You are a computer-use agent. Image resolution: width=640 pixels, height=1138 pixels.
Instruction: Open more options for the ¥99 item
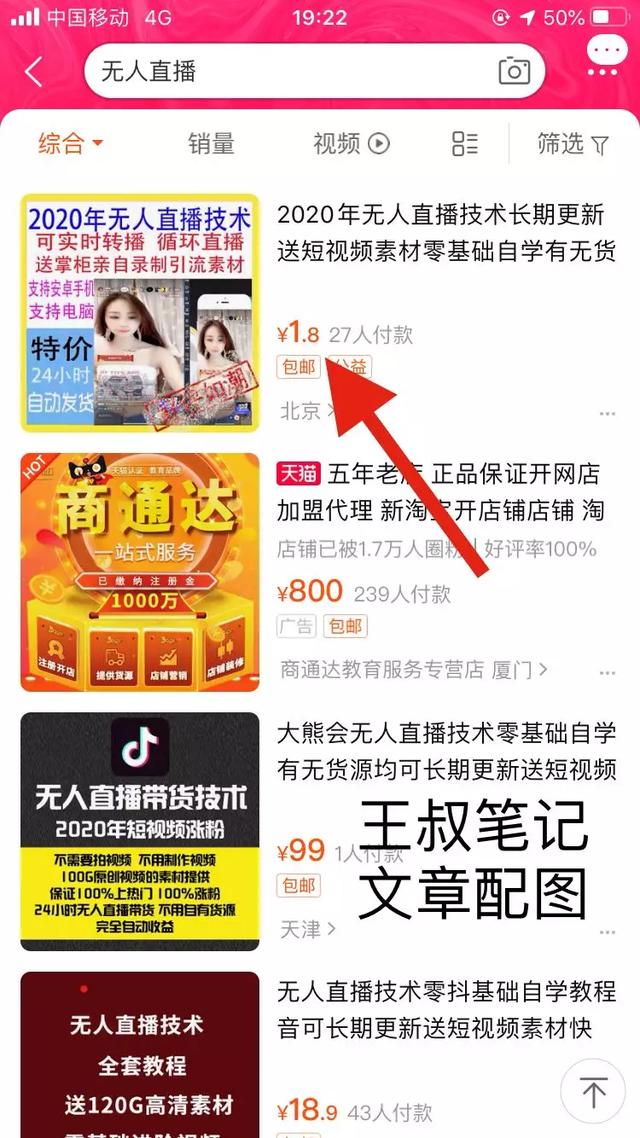click(x=607, y=930)
